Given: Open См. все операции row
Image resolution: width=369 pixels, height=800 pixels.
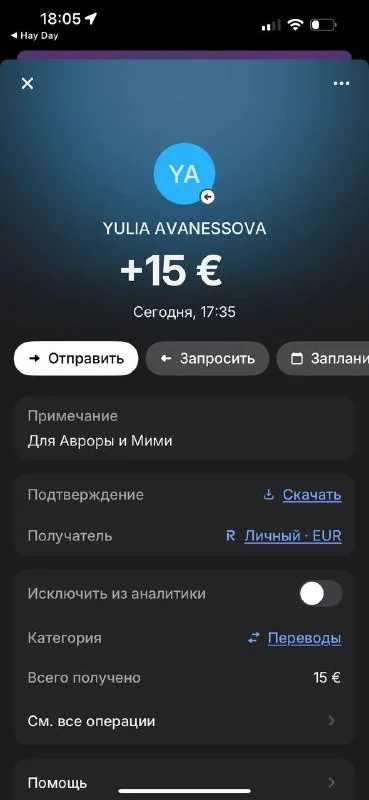Looking at the screenshot, I should 184,721.
